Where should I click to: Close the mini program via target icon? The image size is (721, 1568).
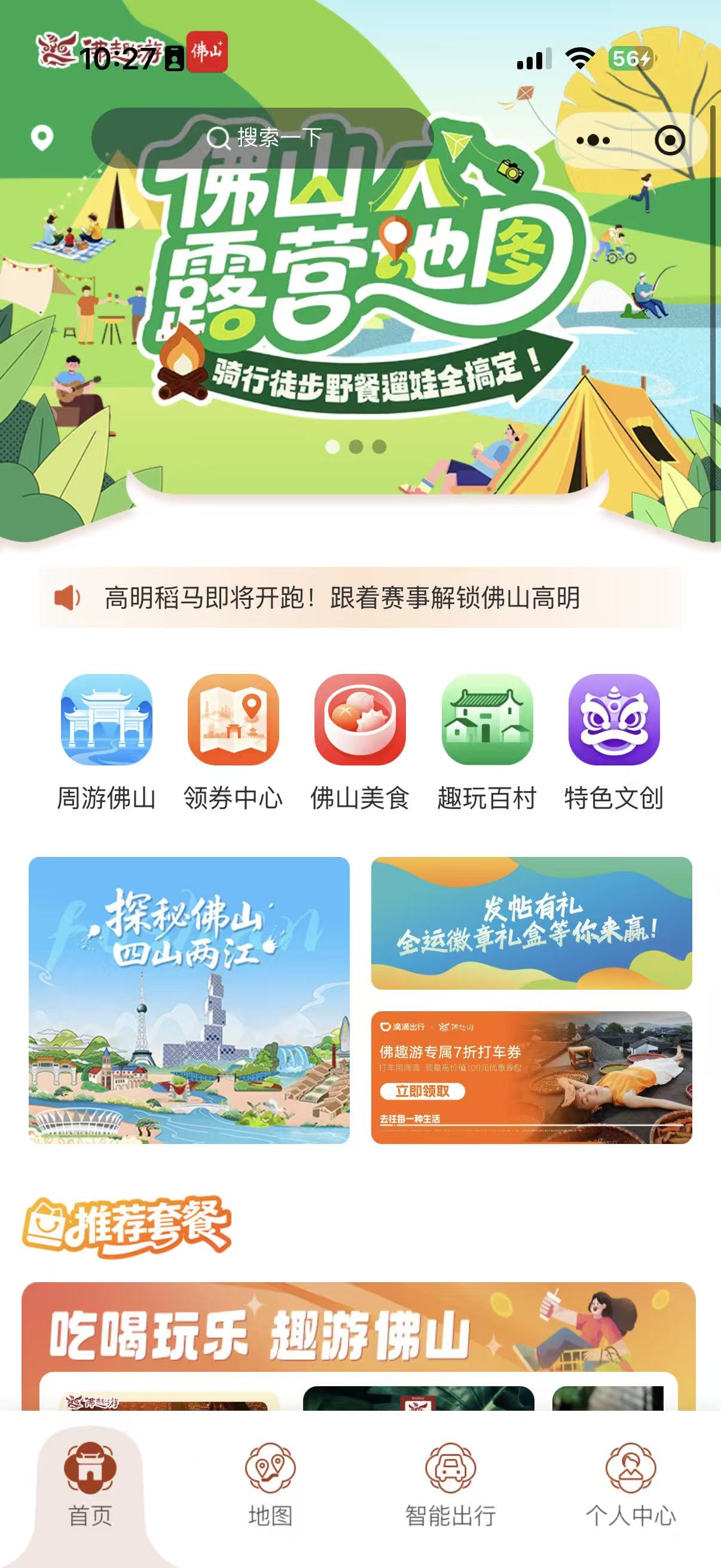(669, 141)
